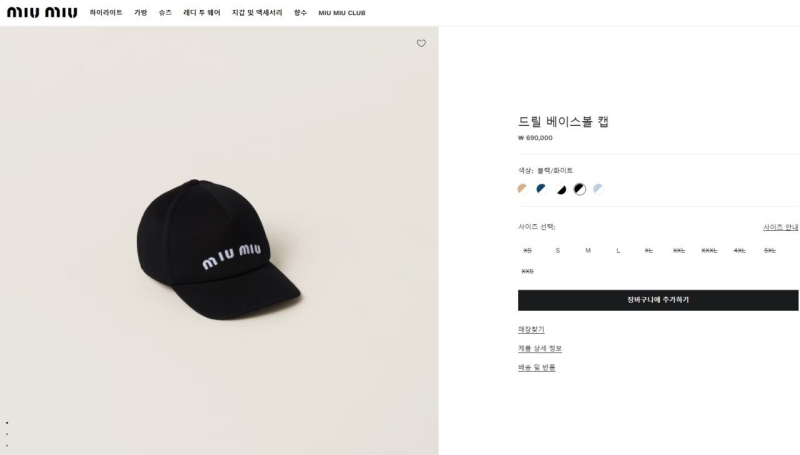This screenshot has height=455, width=800.
Task: Select the beige color swatch
Action: [522, 188]
